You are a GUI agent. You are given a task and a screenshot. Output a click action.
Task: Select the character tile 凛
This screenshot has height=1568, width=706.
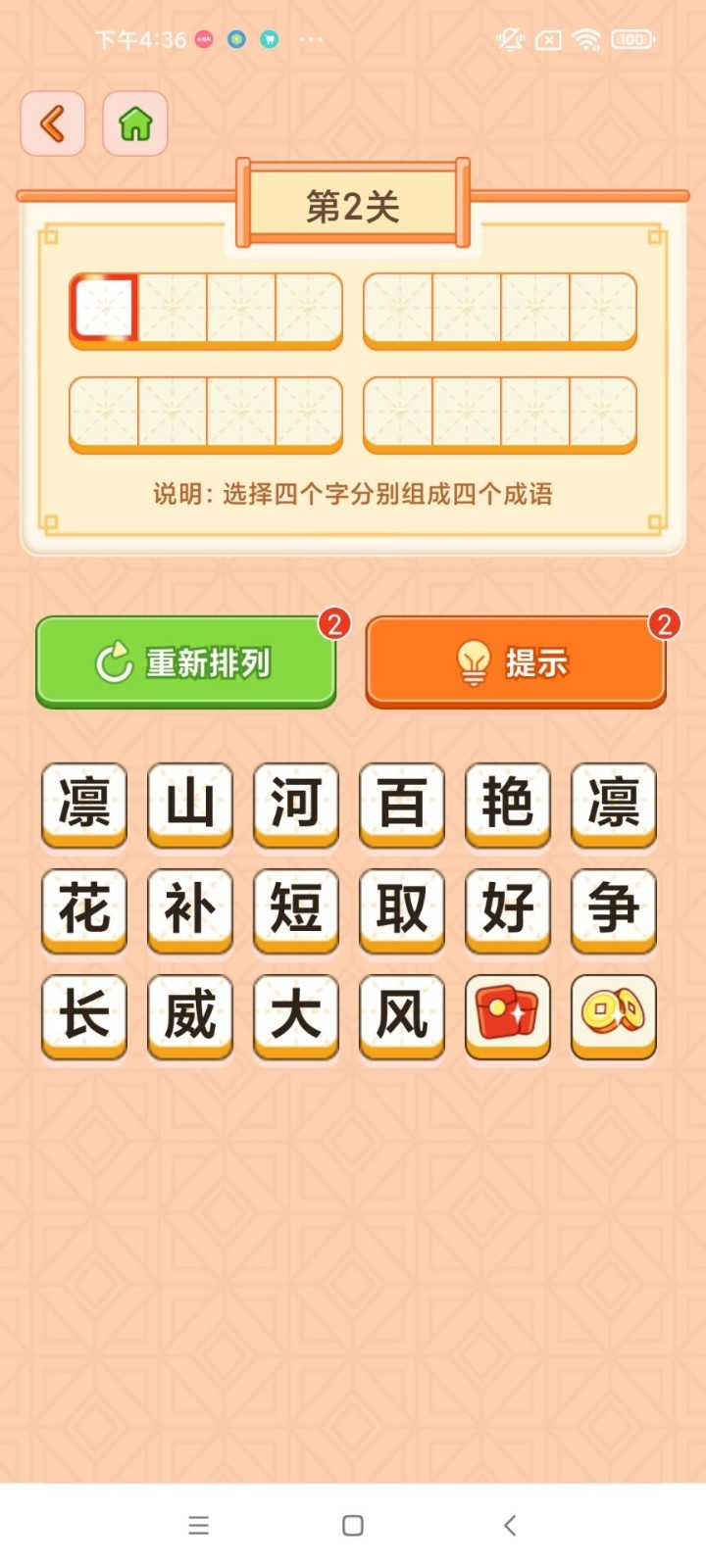pyautogui.click(x=83, y=806)
